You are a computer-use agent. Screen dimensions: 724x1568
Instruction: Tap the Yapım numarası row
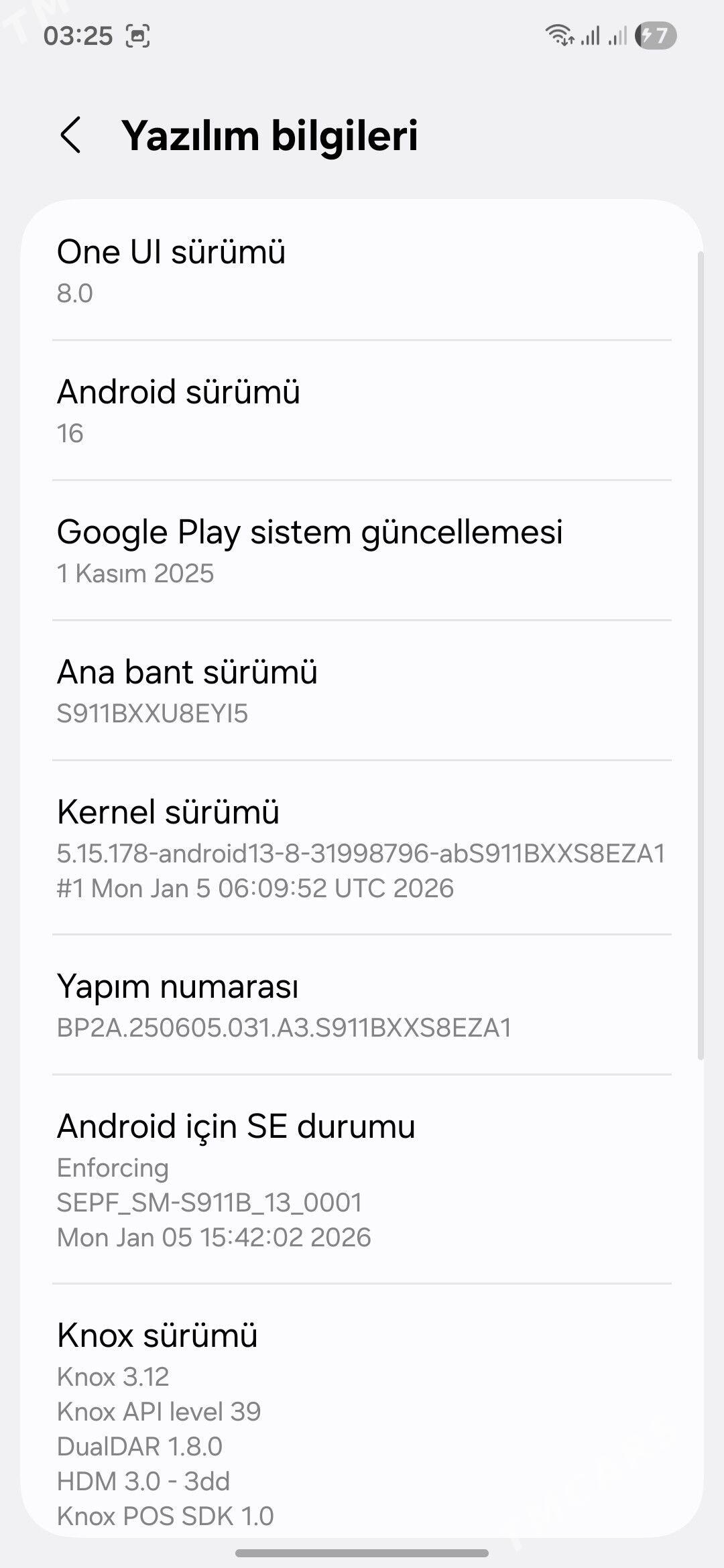[x=362, y=1005]
